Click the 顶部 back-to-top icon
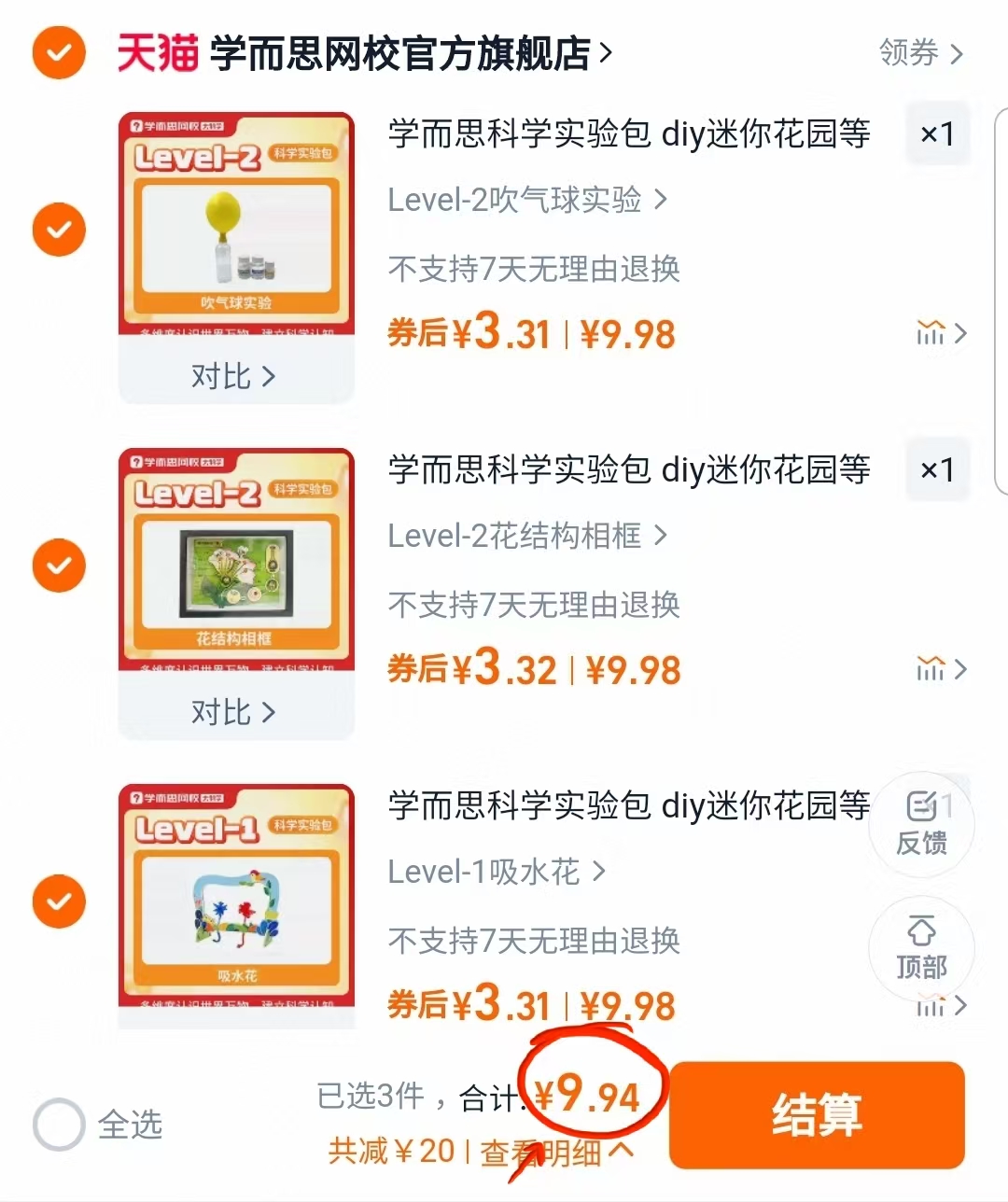This screenshot has height=1202, width=1008. click(920, 947)
